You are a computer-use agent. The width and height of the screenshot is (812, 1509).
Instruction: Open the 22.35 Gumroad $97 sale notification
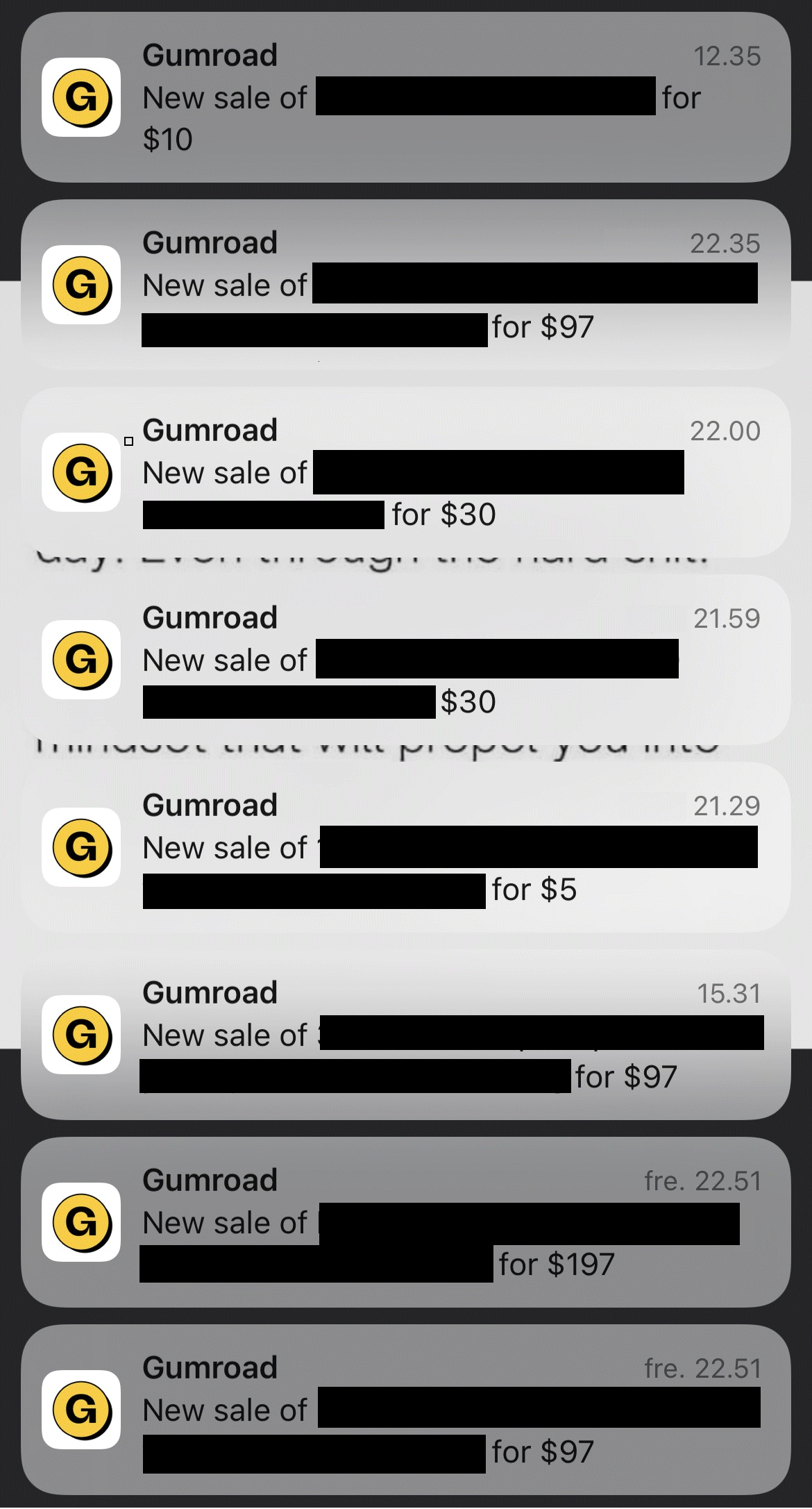(x=406, y=285)
